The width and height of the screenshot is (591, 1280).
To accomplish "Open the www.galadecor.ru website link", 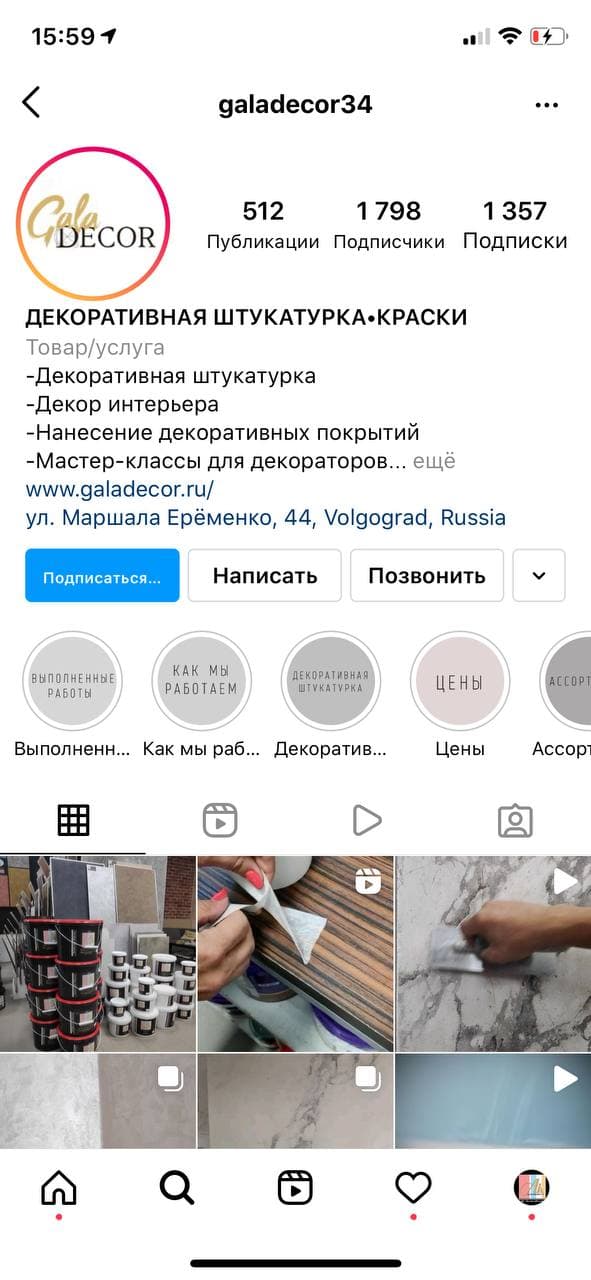I will click(120, 490).
